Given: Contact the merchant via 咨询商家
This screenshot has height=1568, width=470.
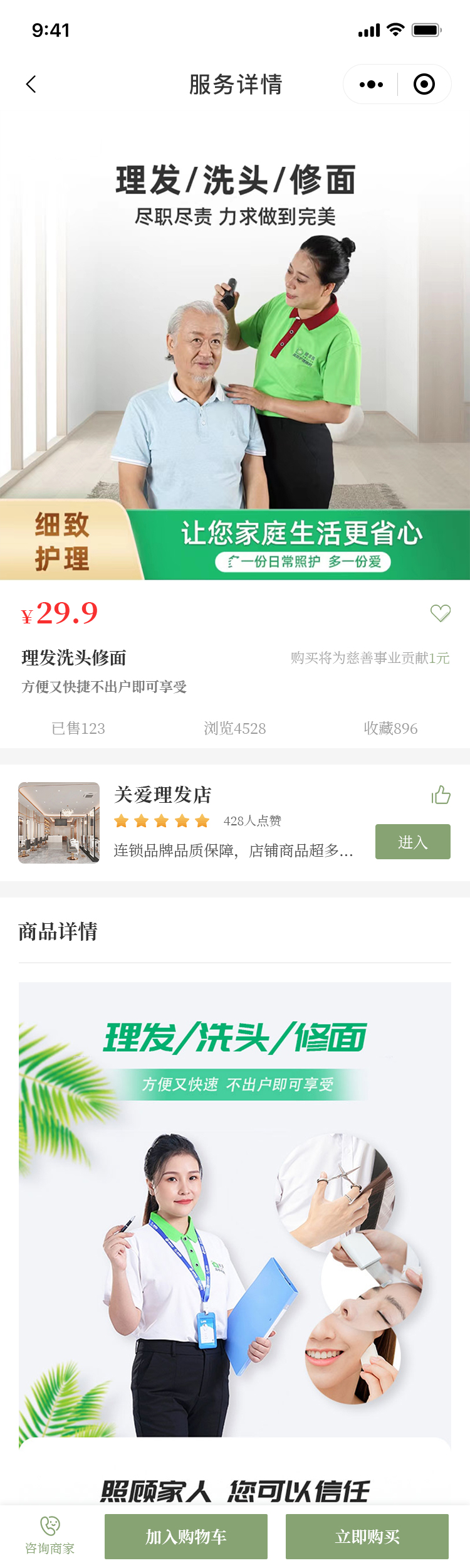Looking at the screenshot, I should (x=50, y=1535).
